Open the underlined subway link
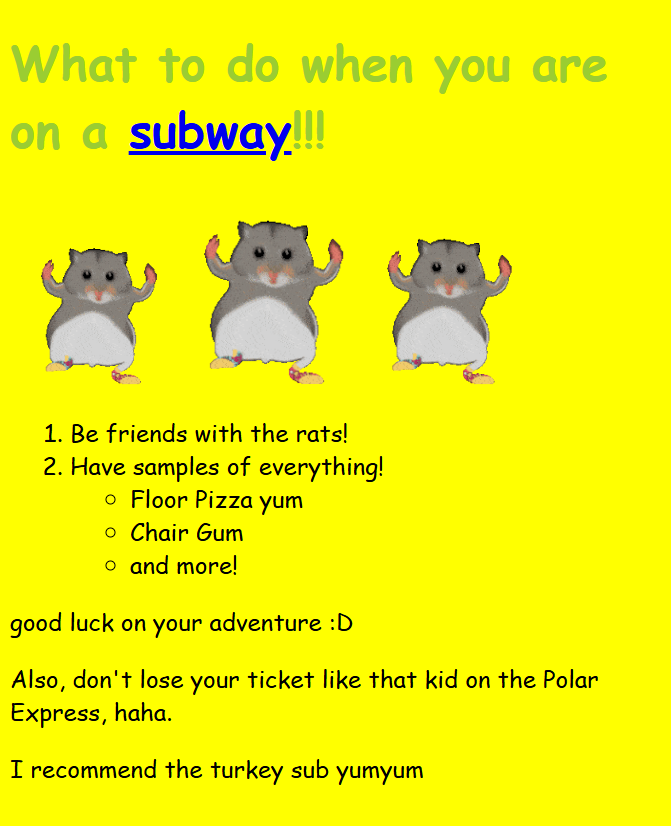Screen dimensions: 671x826 210,133
